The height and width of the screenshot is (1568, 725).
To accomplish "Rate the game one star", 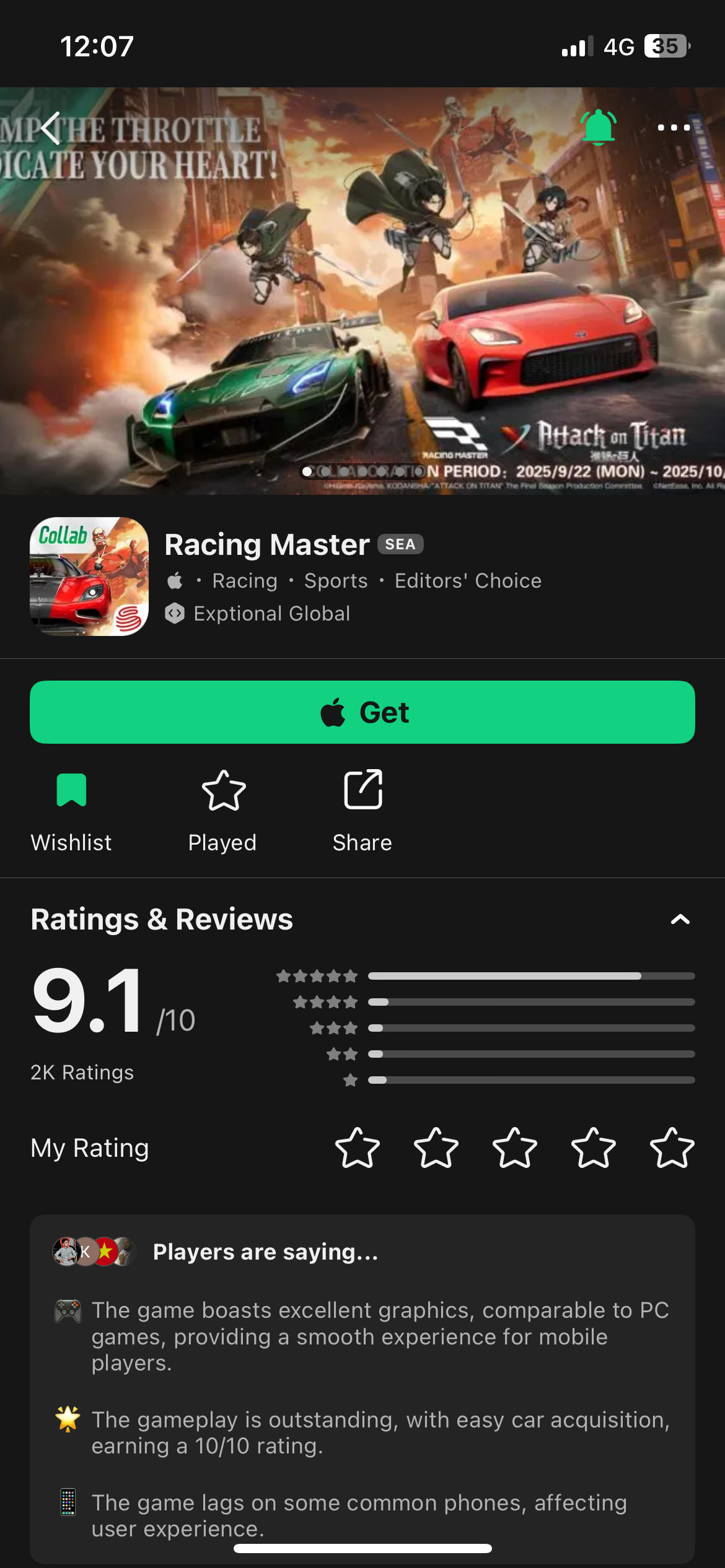I will pyautogui.click(x=358, y=1148).
